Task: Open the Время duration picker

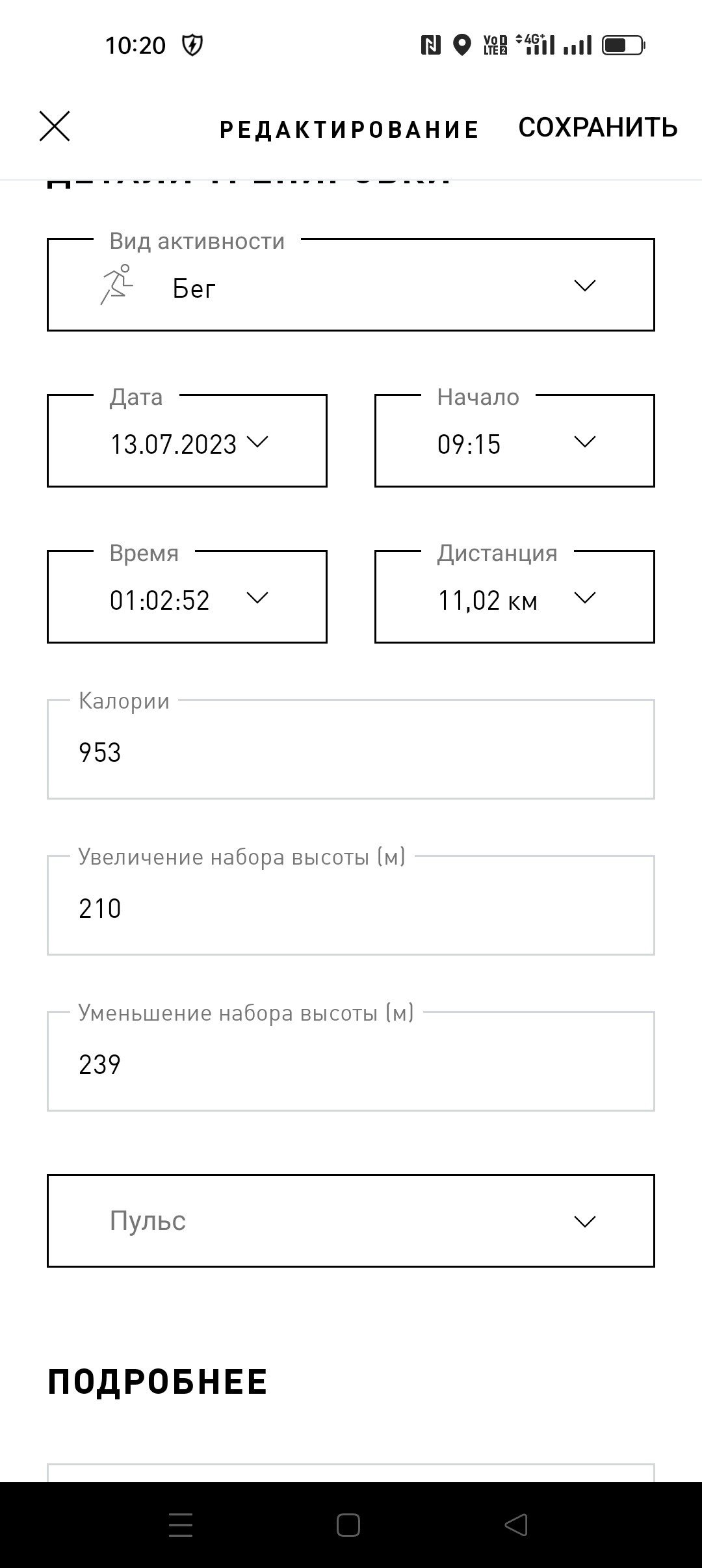Action: (187, 597)
